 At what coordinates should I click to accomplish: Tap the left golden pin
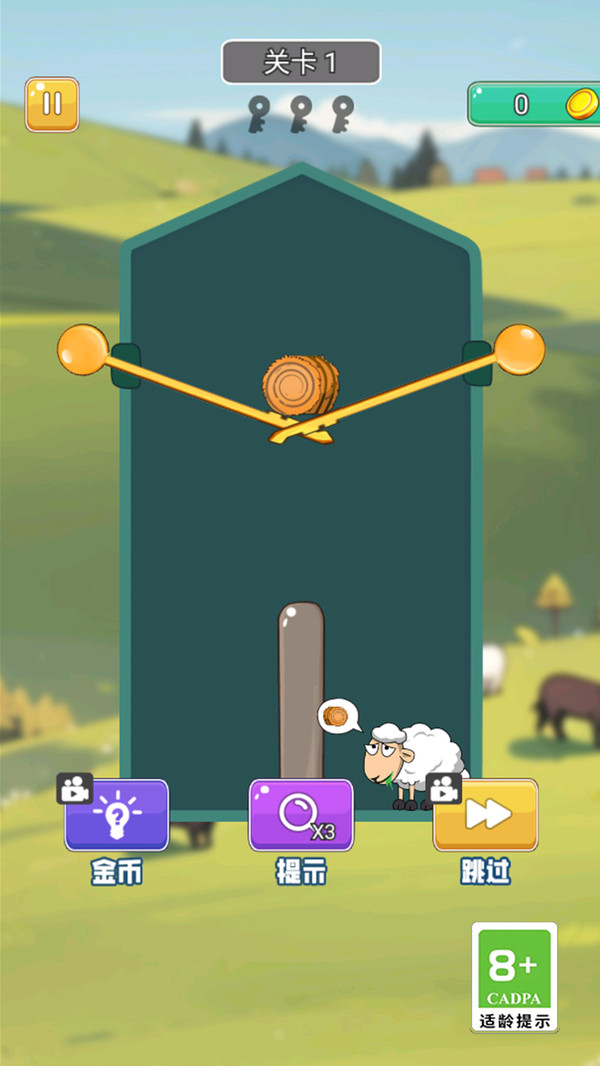[x=83, y=351]
